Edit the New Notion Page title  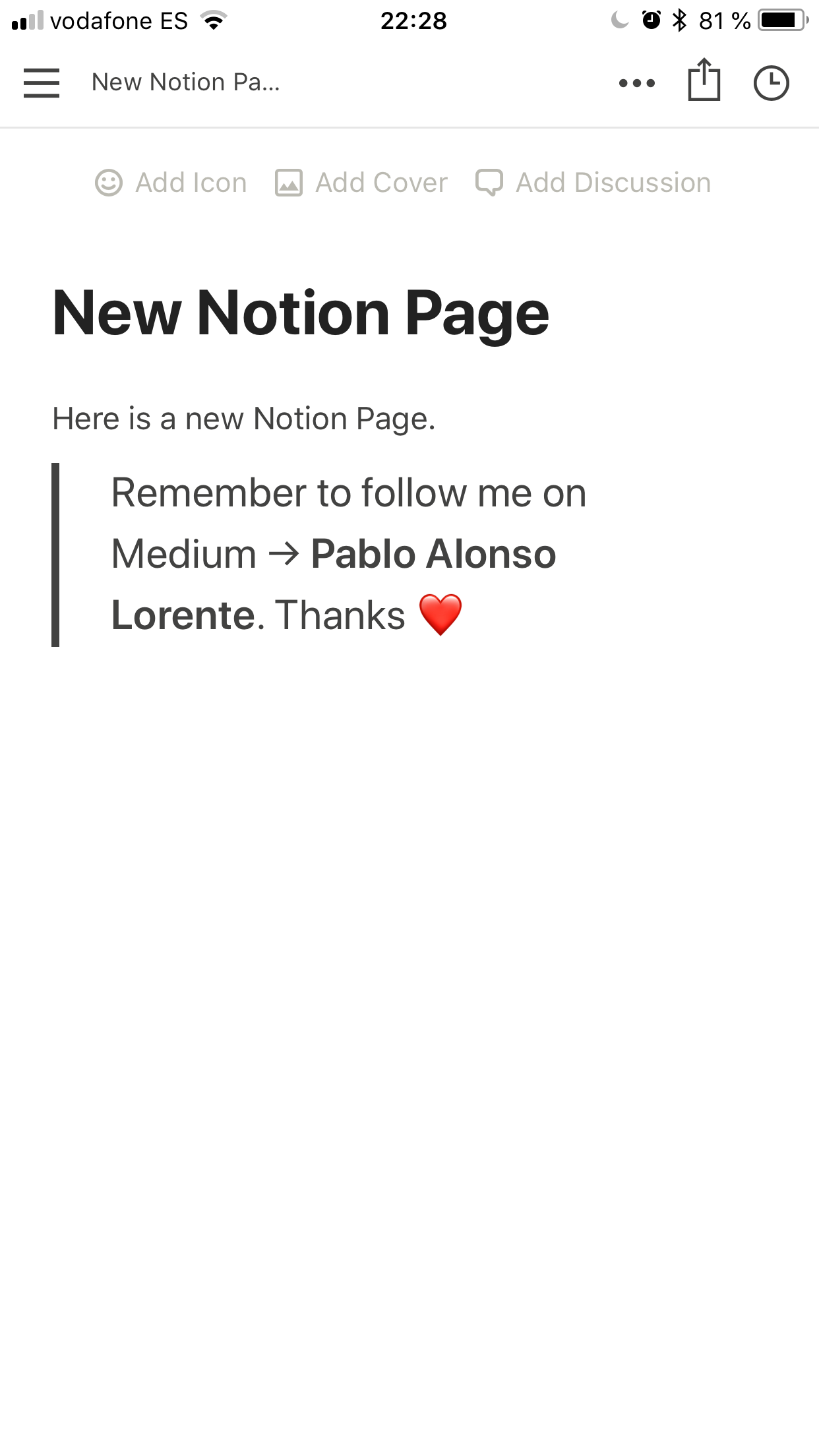(x=301, y=313)
